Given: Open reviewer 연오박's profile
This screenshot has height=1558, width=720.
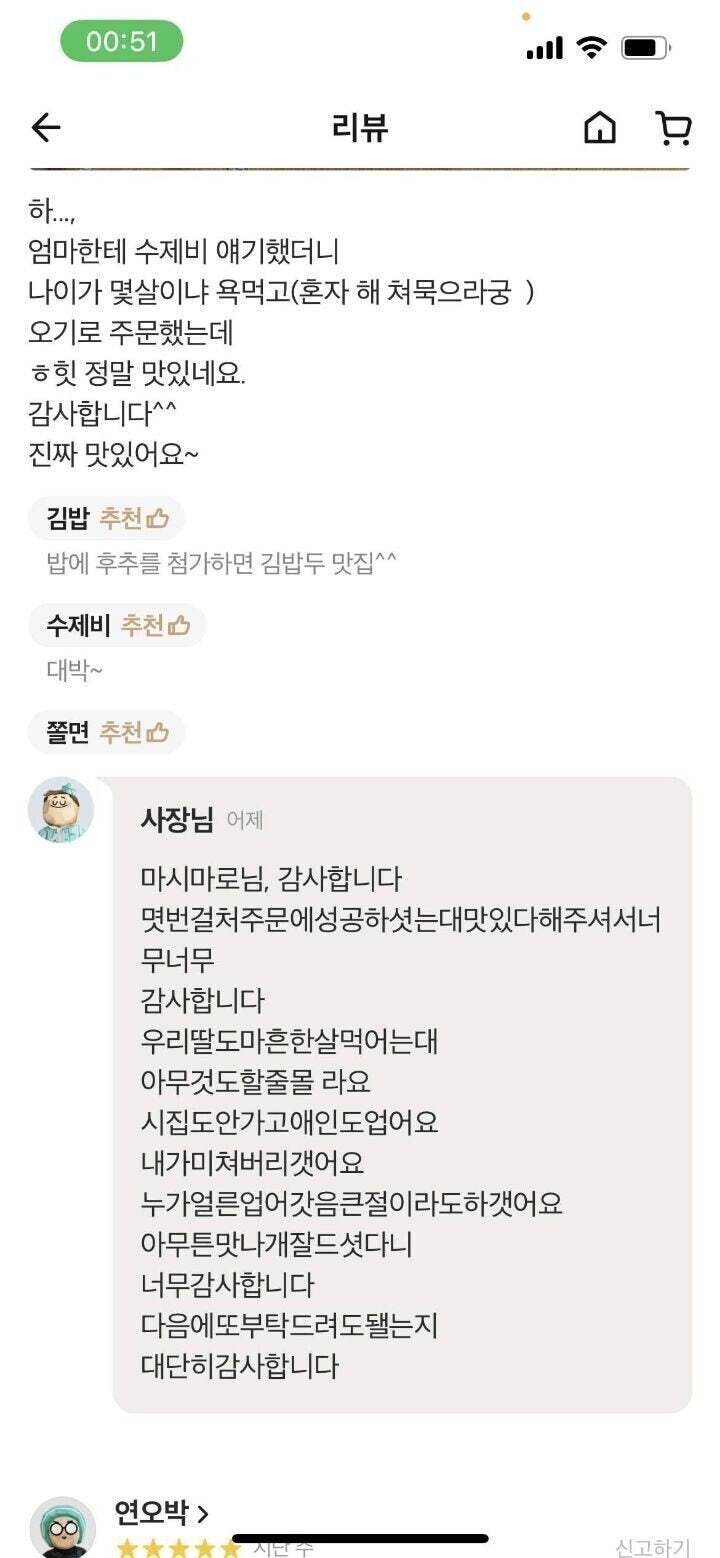Looking at the screenshot, I should (160, 1513).
